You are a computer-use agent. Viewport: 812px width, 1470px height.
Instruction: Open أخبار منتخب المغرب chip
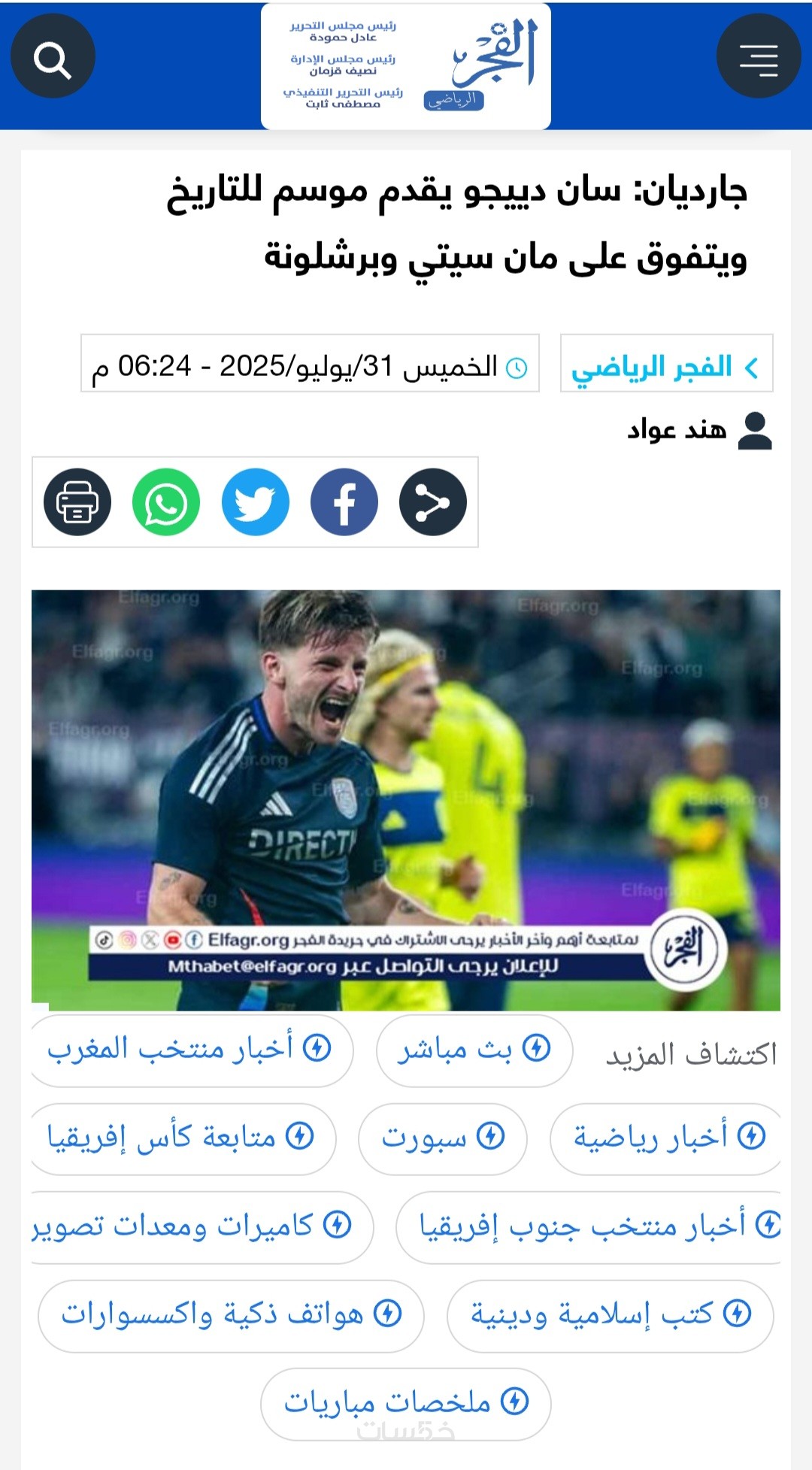tap(190, 1050)
